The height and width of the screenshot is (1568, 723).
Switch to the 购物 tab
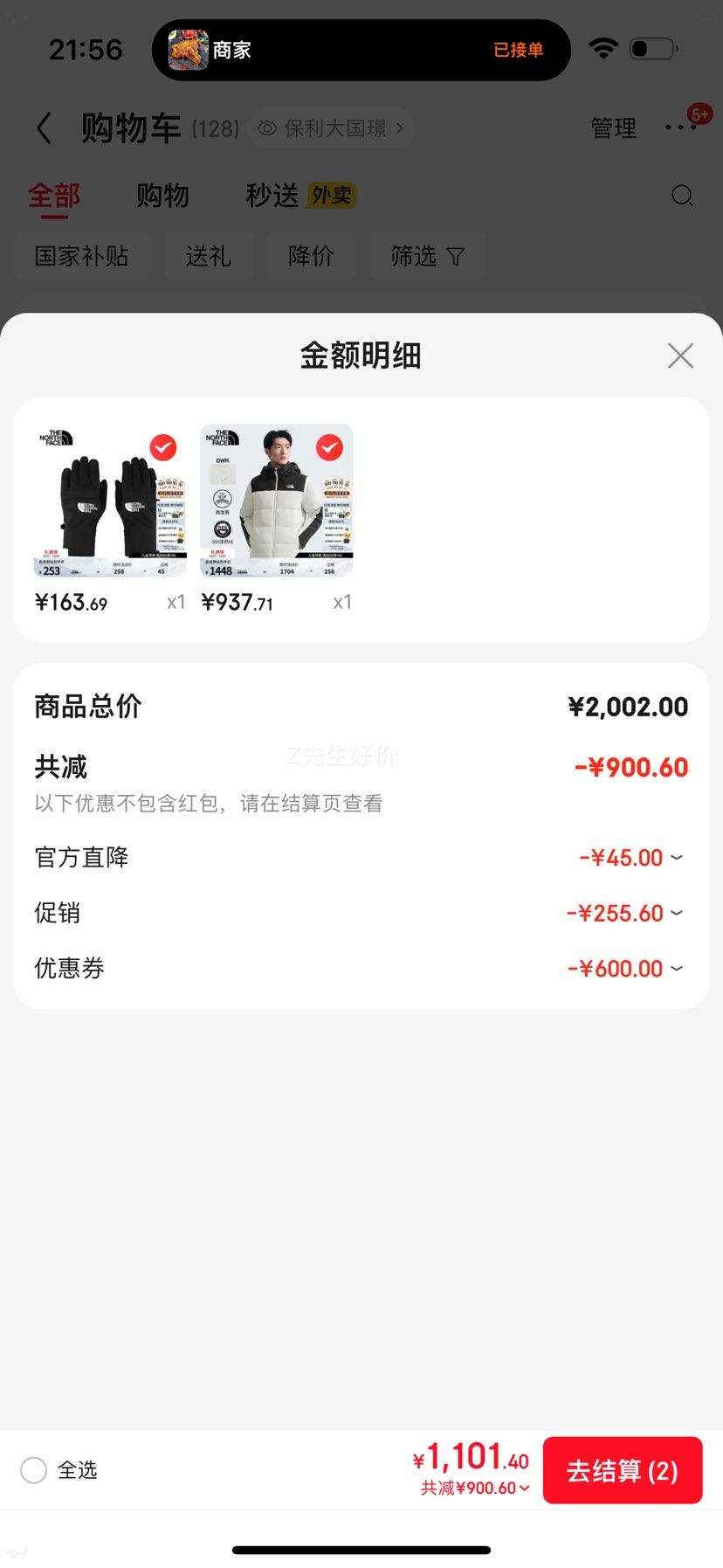click(x=162, y=196)
